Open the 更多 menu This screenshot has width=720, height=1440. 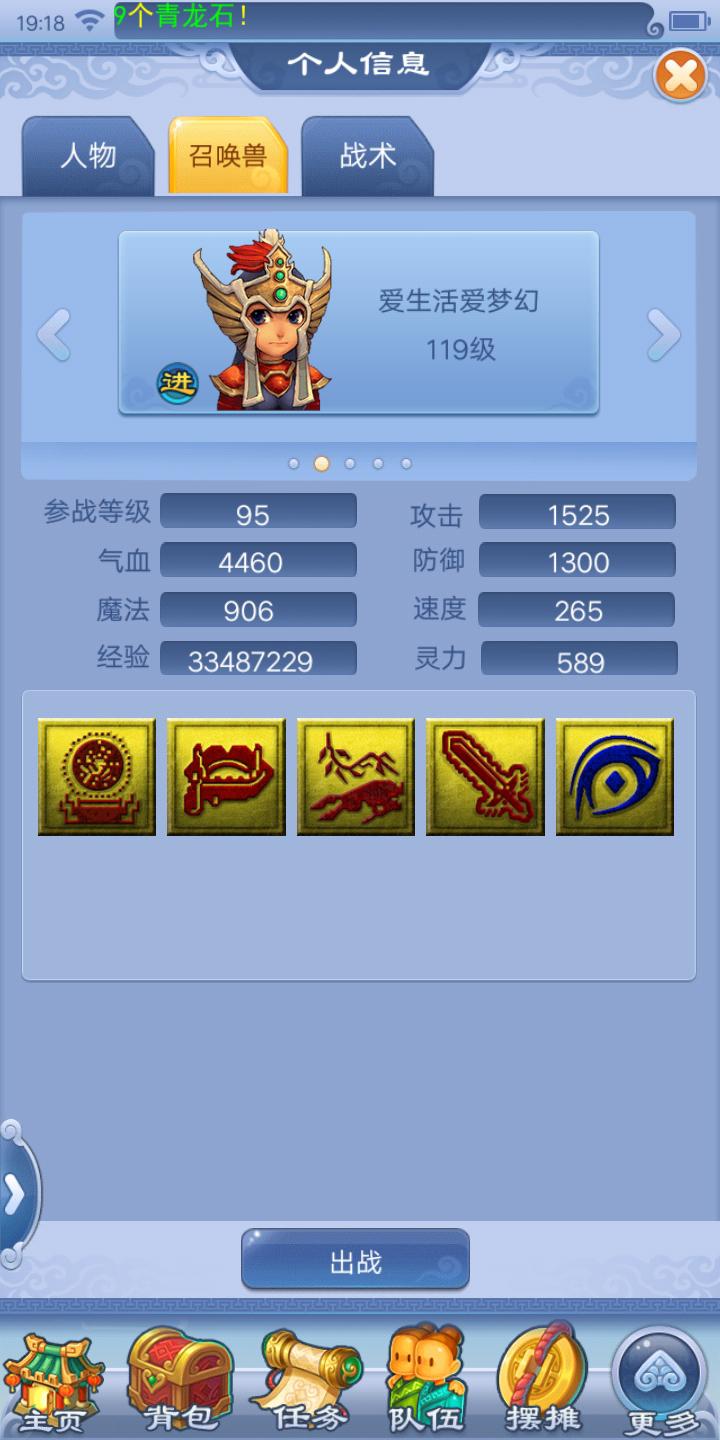click(x=662, y=1382)
